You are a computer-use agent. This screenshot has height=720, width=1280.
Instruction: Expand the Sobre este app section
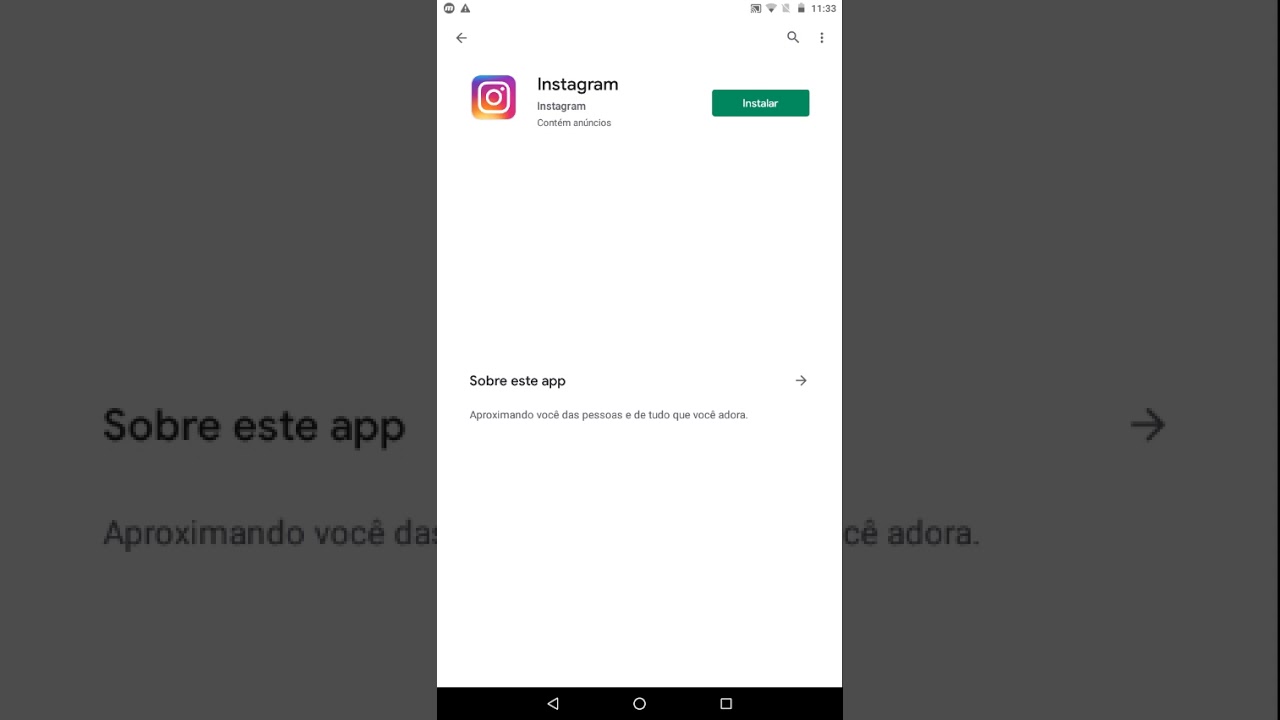(x=800, y=381)
